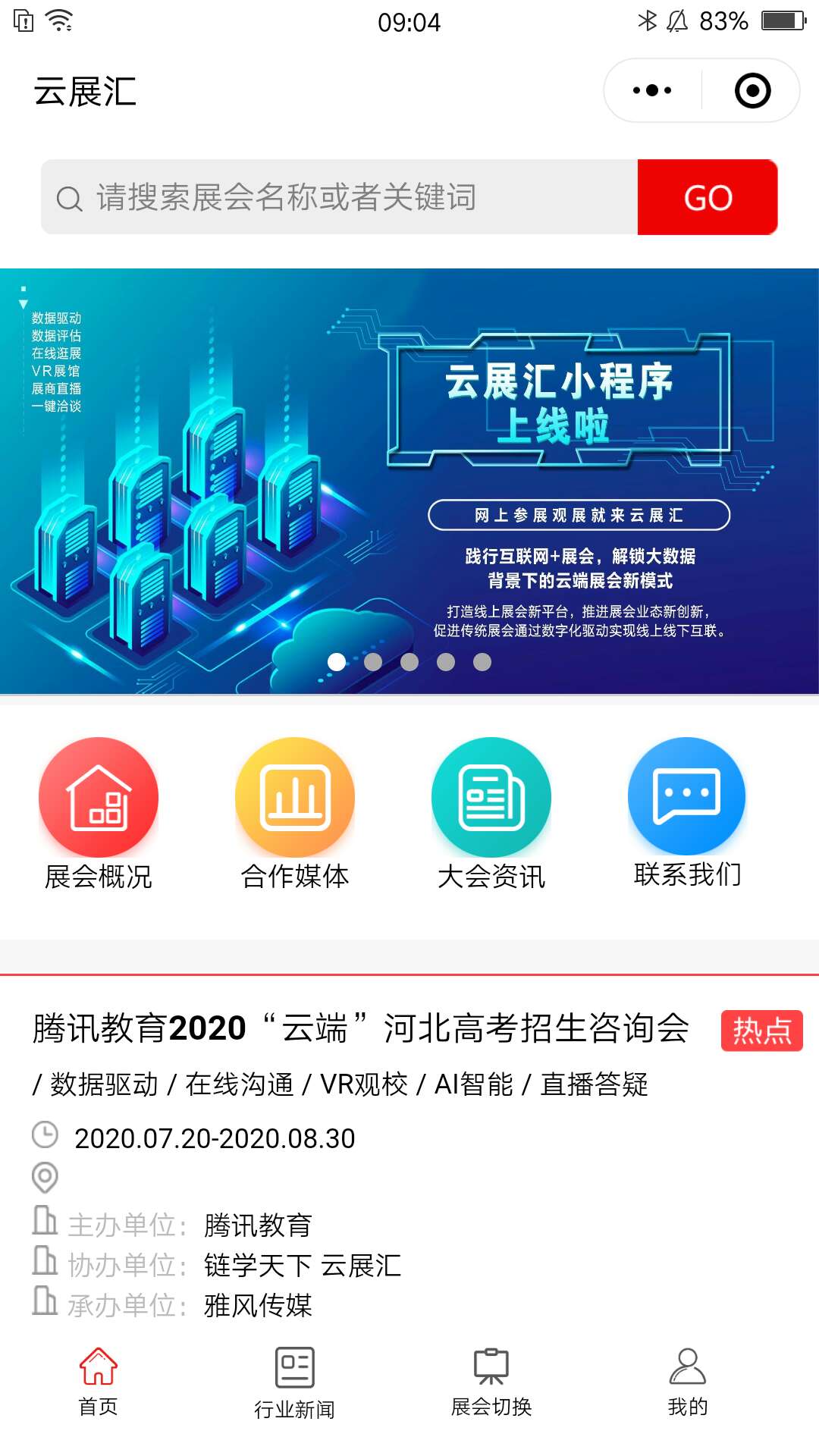
Task: Tap the red GO search button
Action: (x=708, y=197)
